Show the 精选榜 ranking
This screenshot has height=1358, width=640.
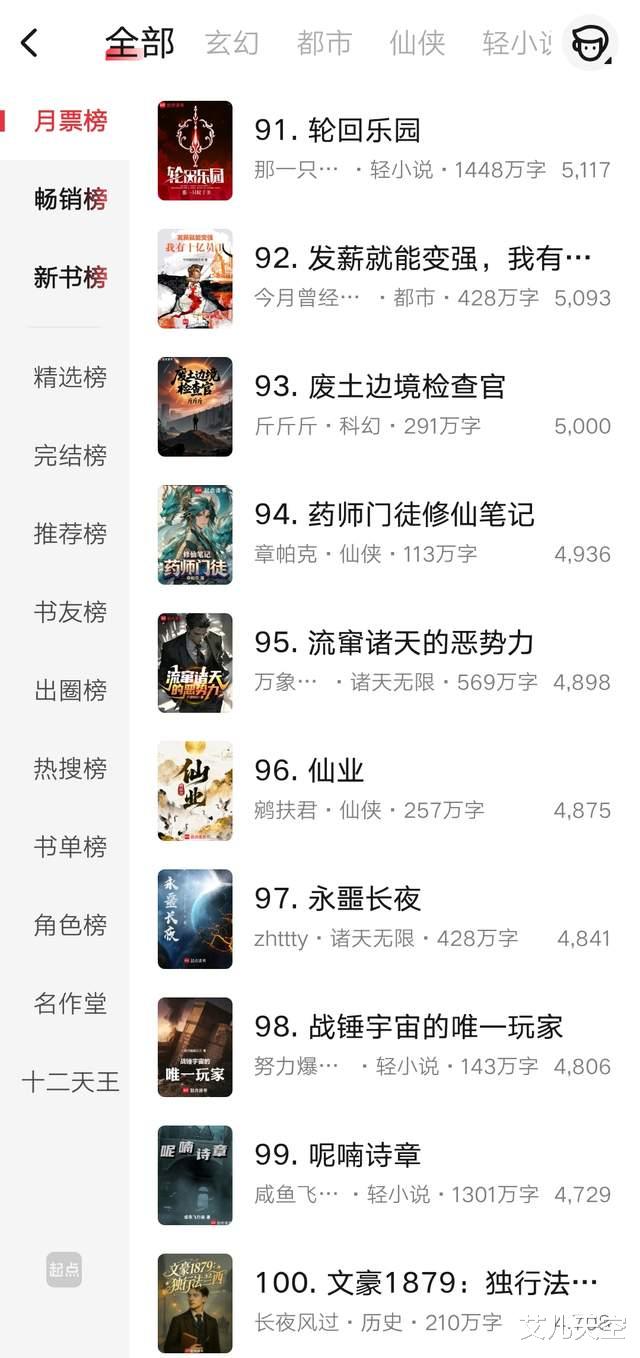(70, 377)
